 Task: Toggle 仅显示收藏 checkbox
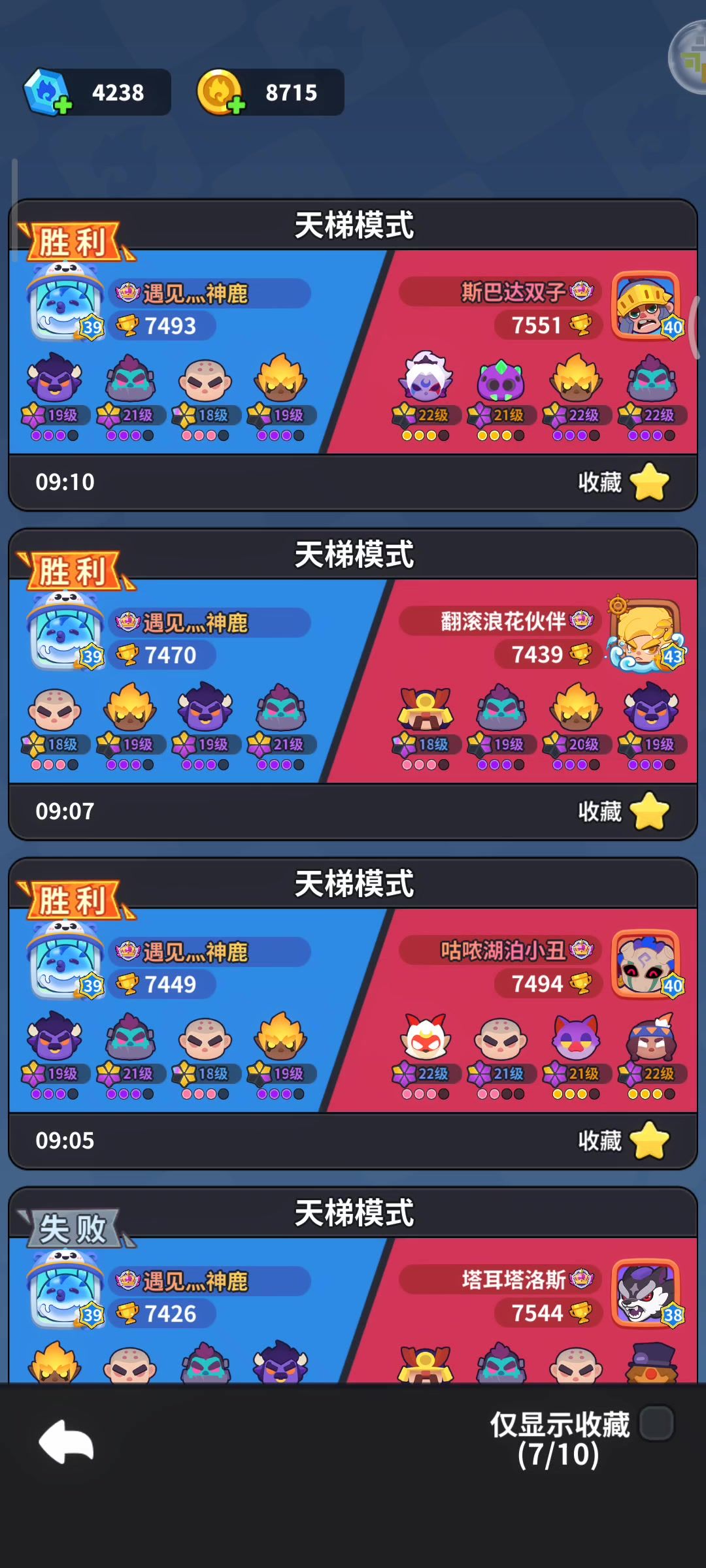click(656, 1424)
